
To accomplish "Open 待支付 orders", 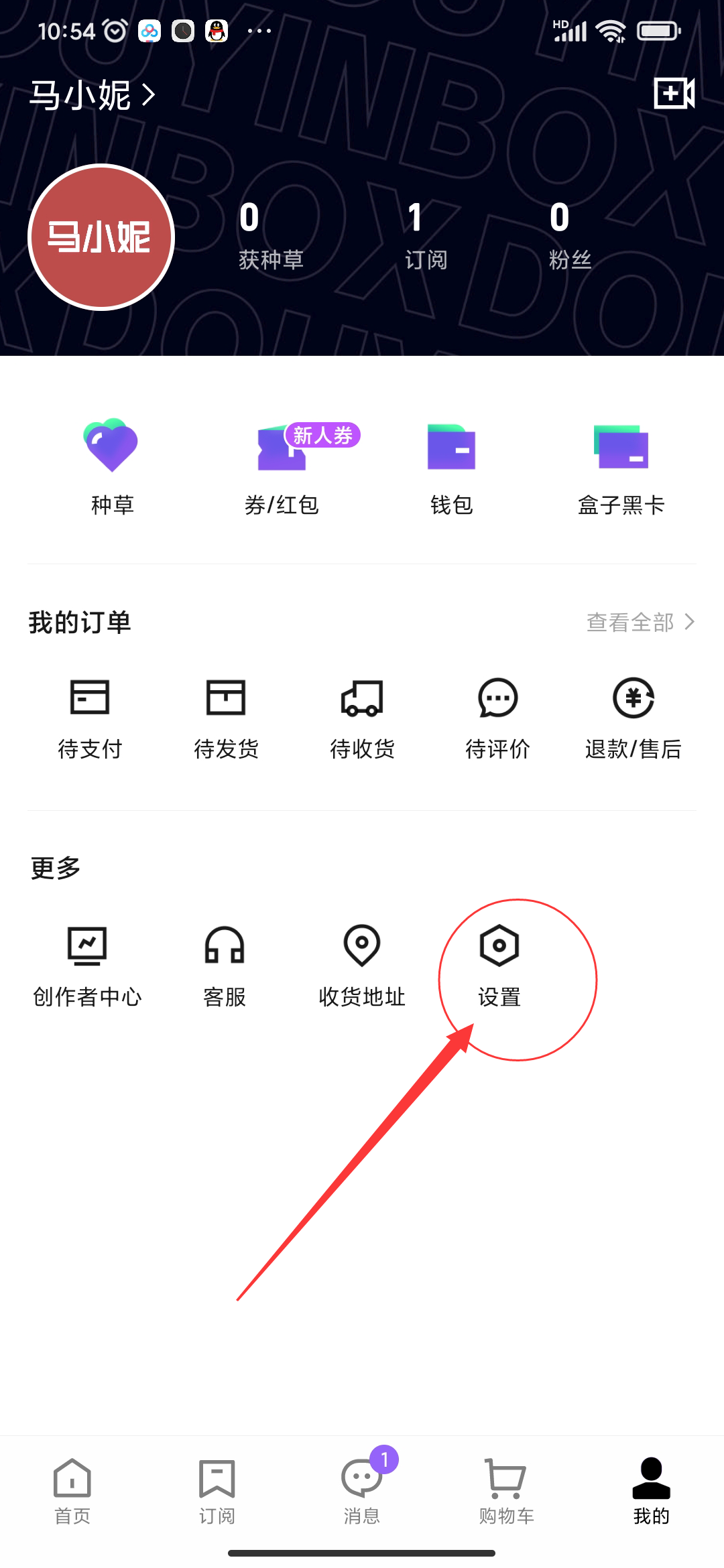I will tap(90, 718).
